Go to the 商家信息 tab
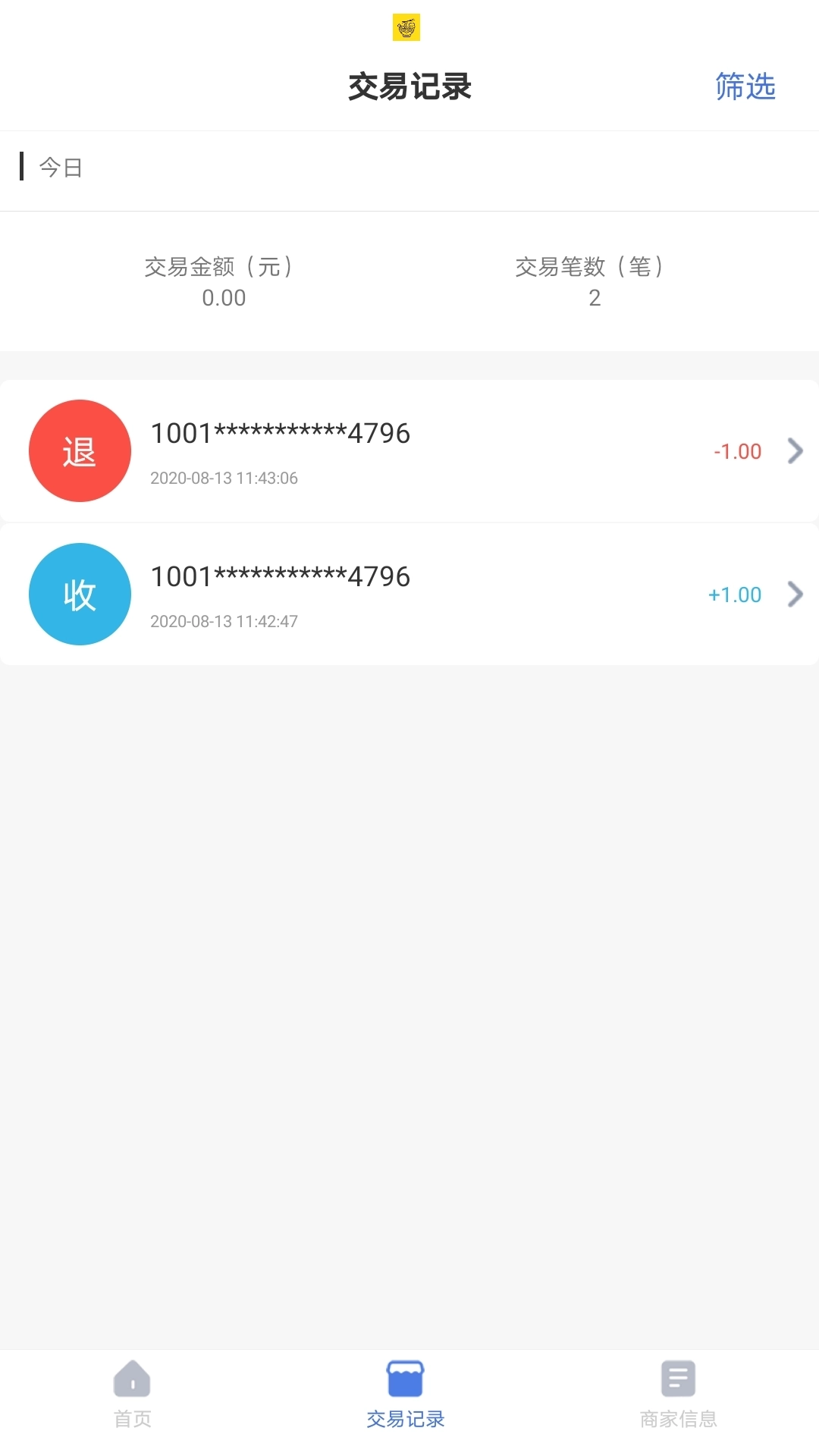This screenshot has height=1456, width=819. pos(678,1394)
